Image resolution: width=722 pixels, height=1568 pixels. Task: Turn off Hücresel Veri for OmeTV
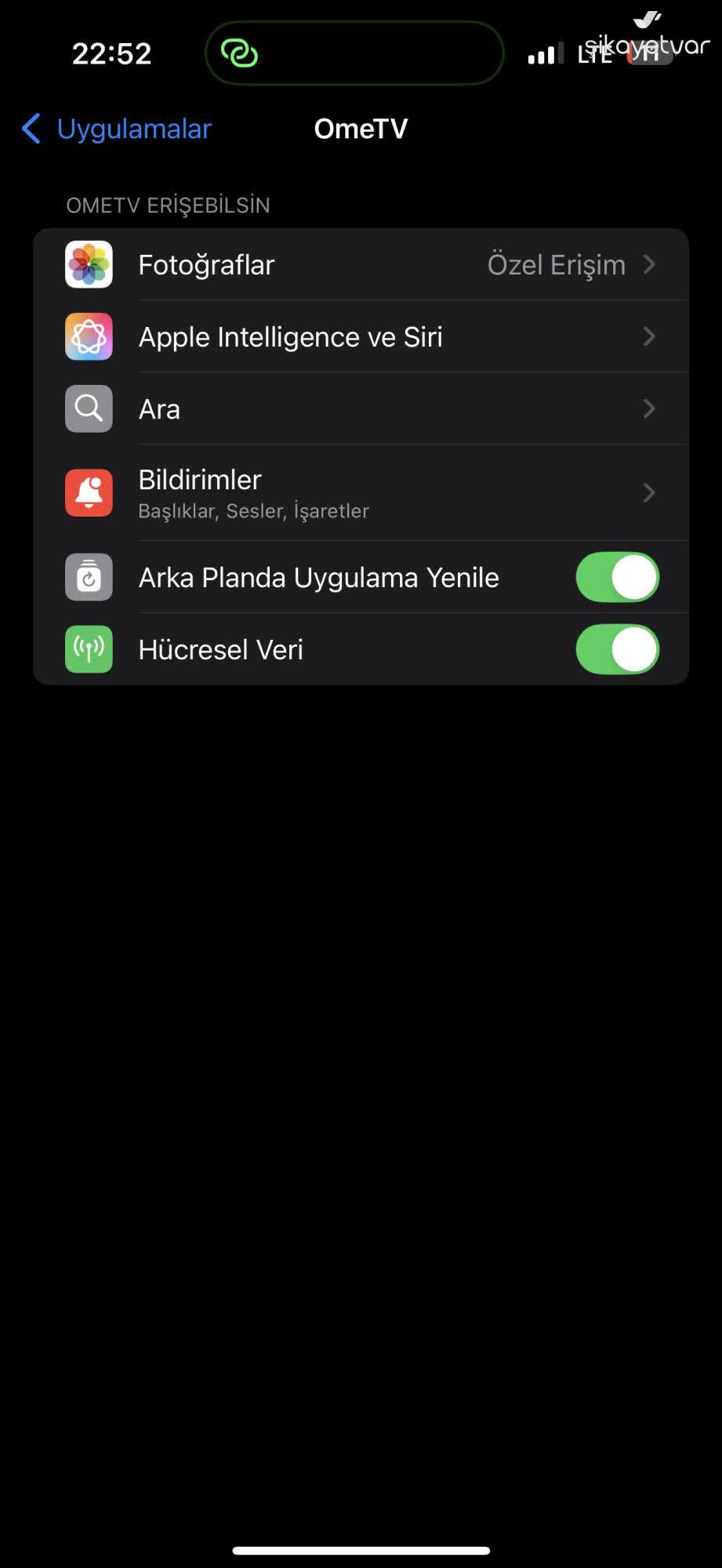[617, 650]
